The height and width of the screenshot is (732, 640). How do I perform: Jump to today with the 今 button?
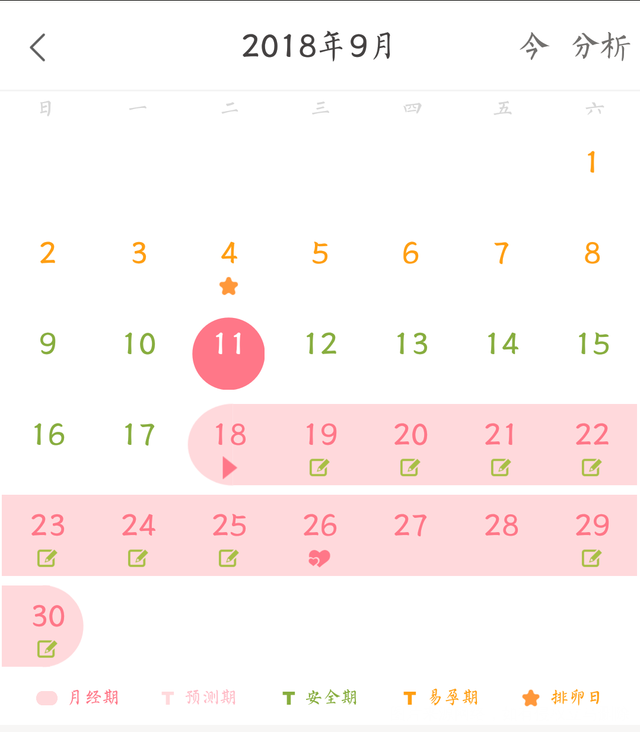(x=534, y=46)
